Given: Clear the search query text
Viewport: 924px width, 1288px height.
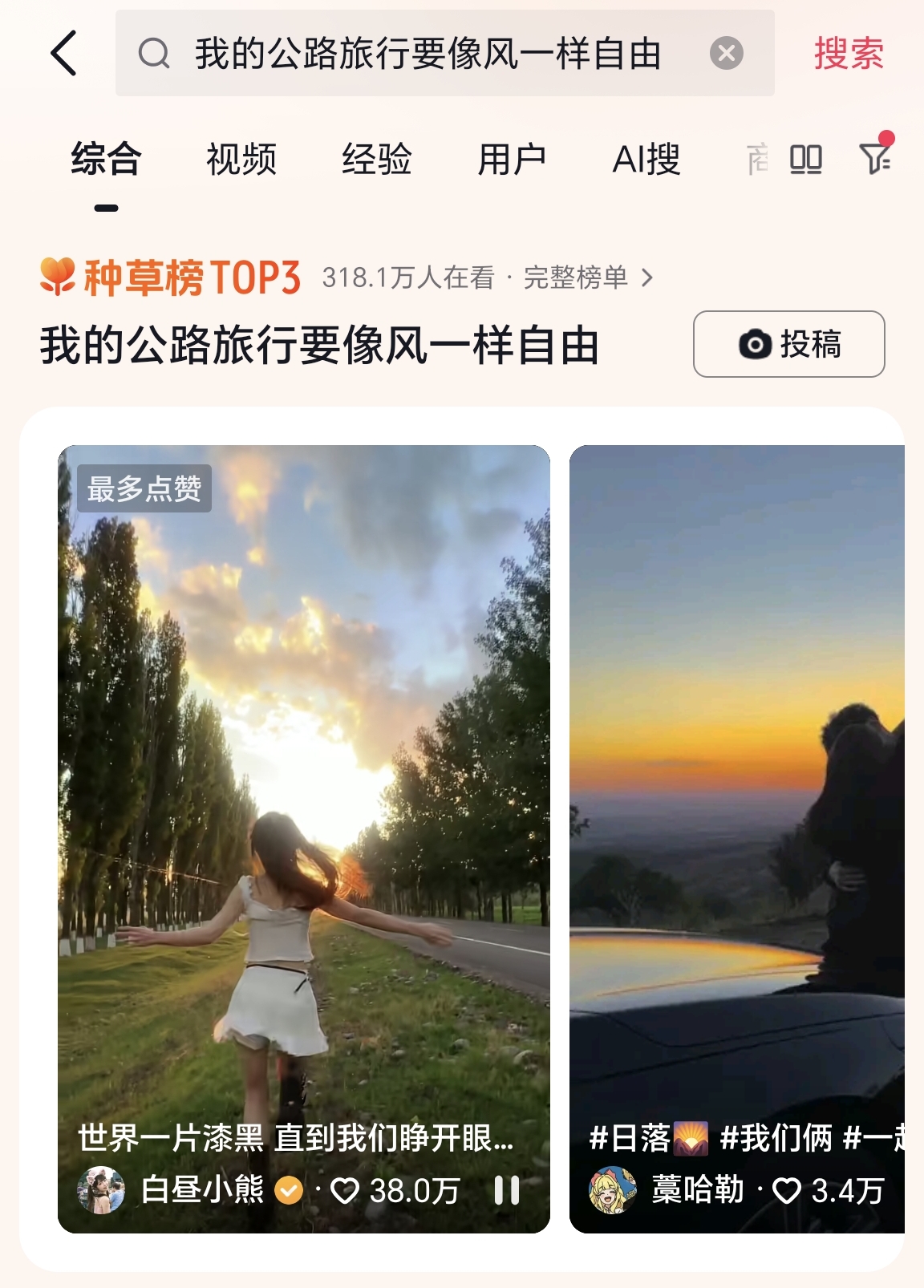Looking at the screenshot, I should click(x=726, y=54).
